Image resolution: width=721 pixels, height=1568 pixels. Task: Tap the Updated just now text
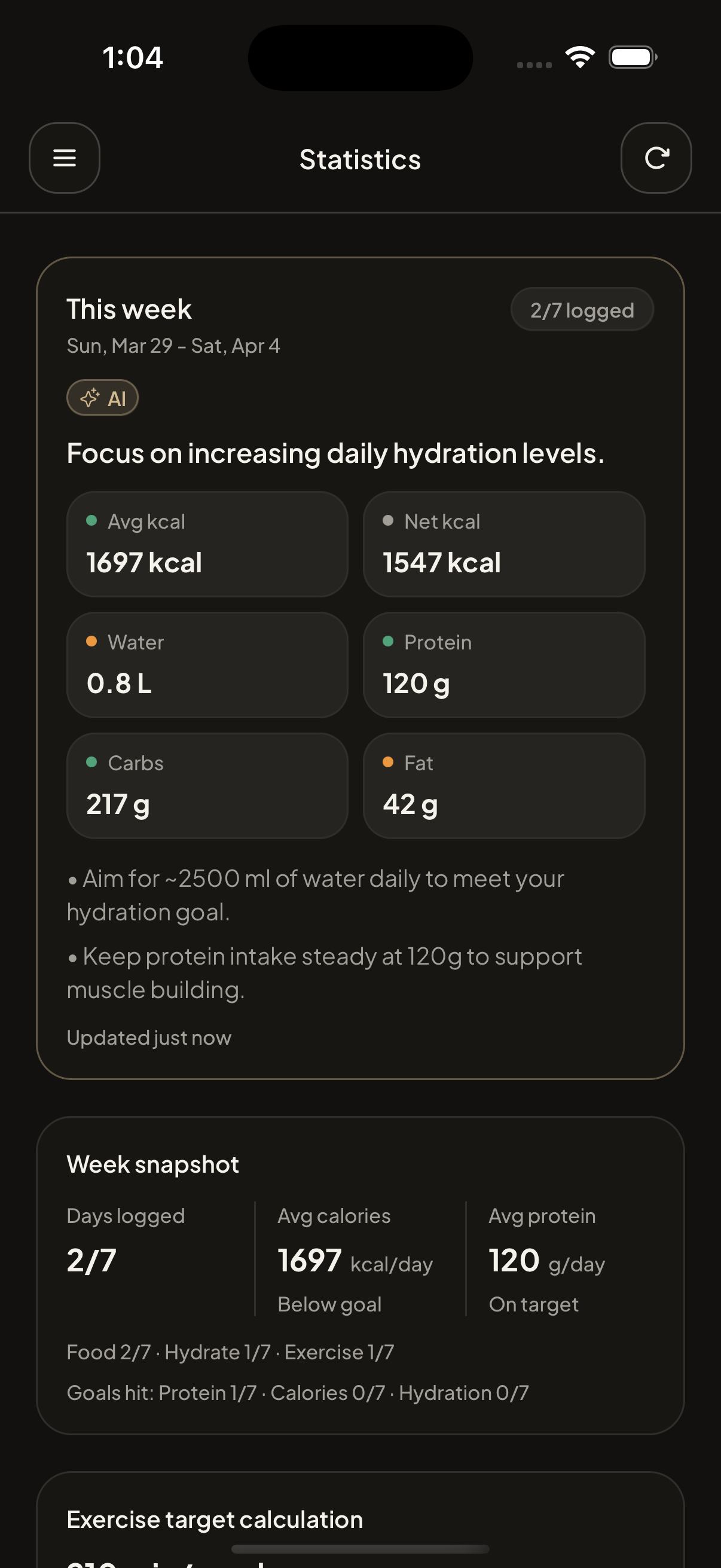pos(148,1036)
